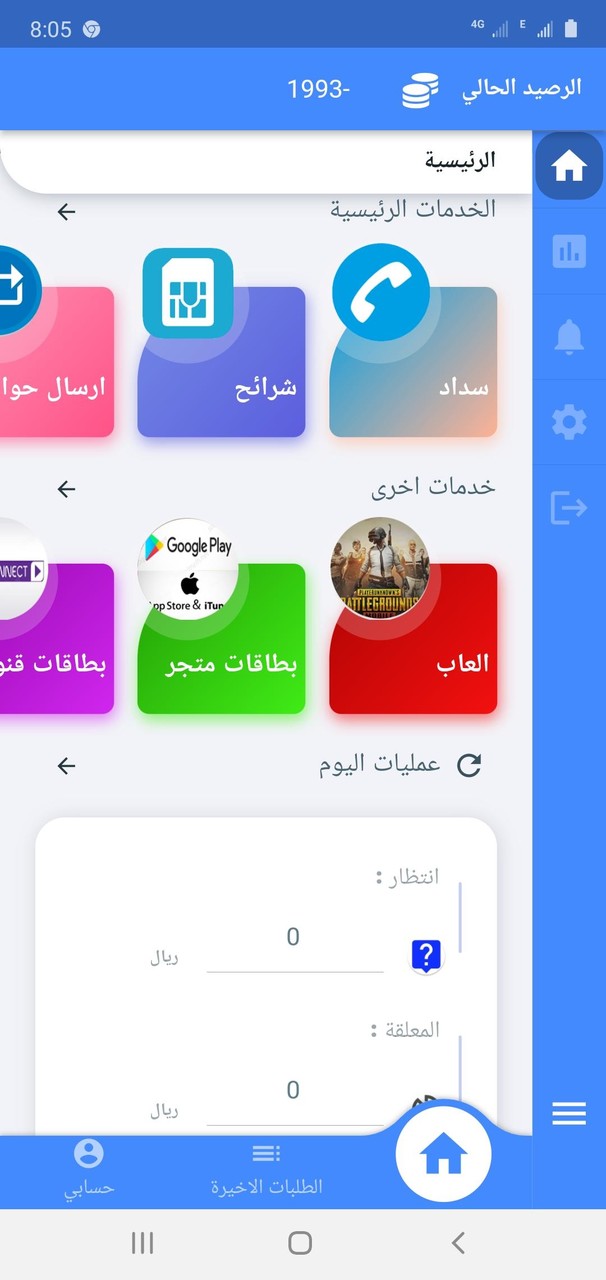Tap the logout icon in the side rail
This screenshot has width=606, height=1280.
click(x=569, y=508)
